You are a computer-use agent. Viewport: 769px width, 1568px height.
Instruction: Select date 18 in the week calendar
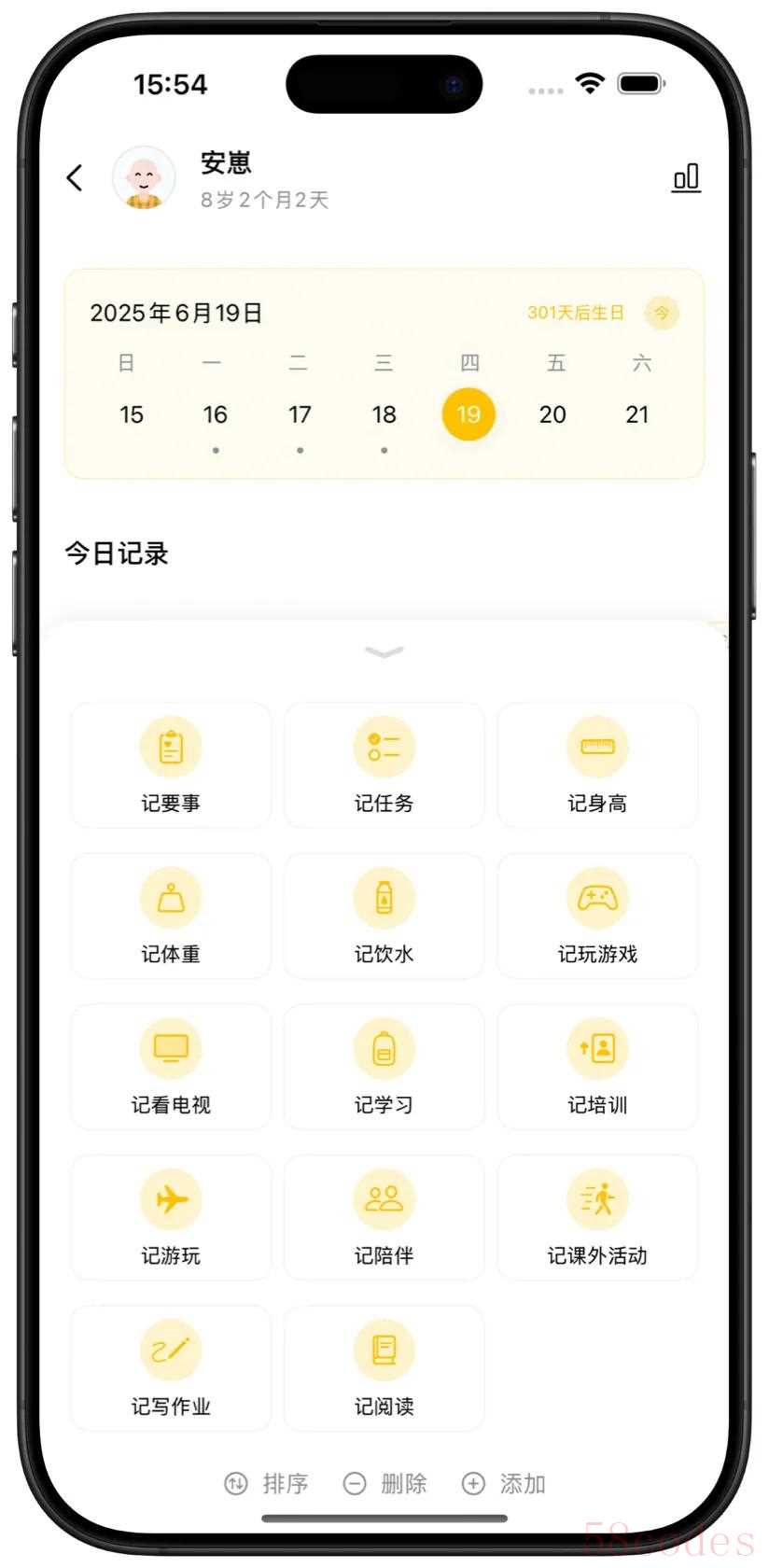[384, 414]
